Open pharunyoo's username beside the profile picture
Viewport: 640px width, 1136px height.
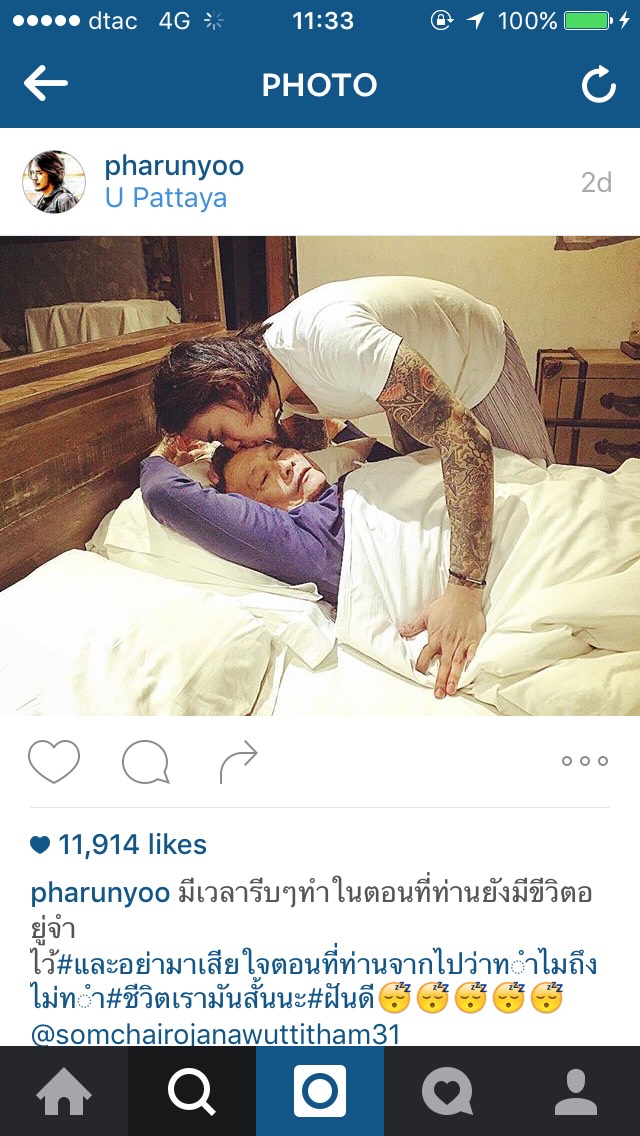174,166
